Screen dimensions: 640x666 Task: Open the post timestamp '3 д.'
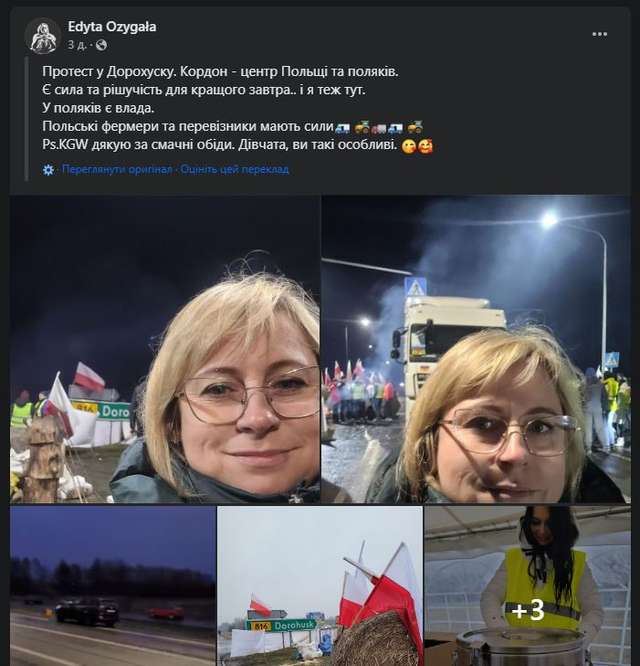coord(77,45)
